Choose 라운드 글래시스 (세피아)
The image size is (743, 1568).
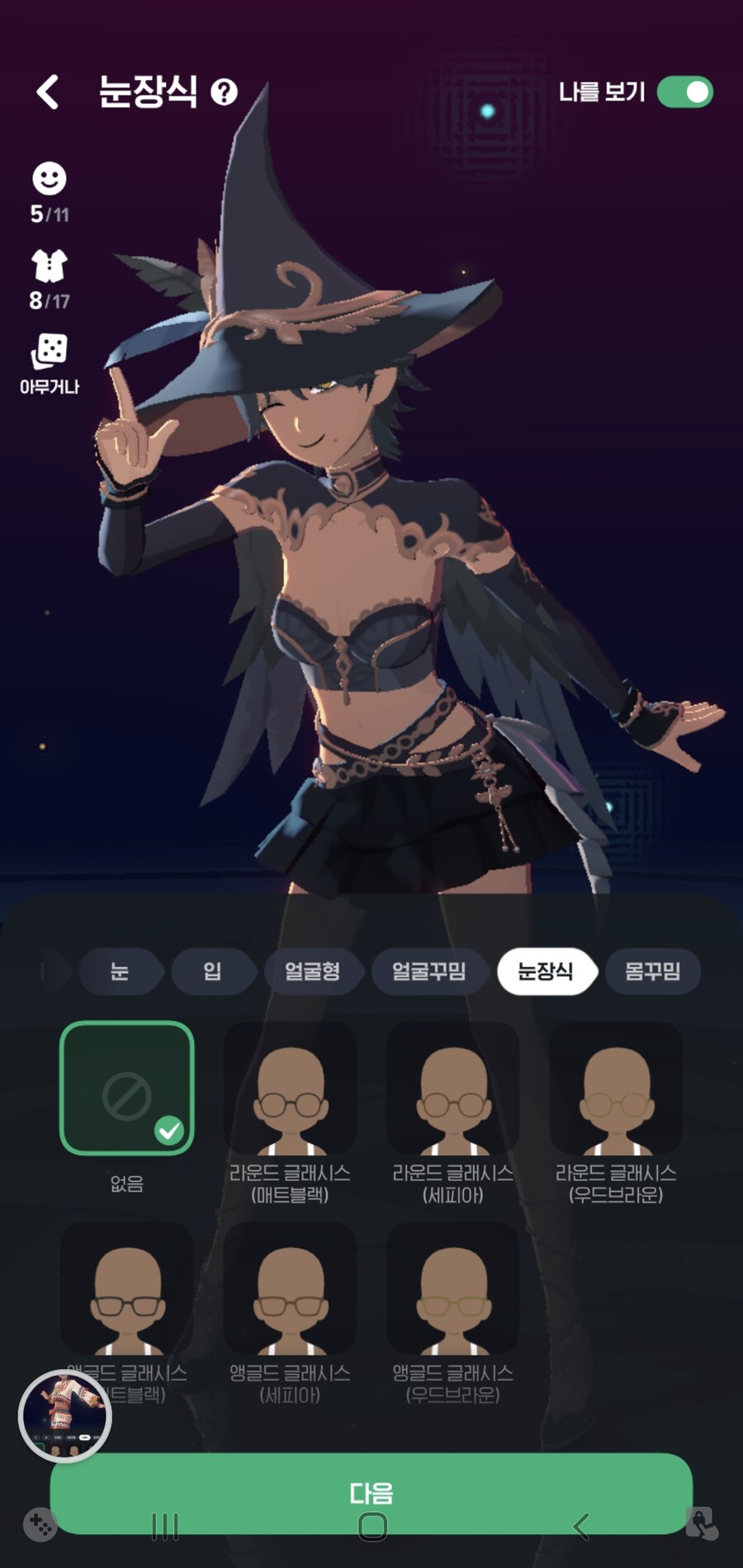(452, 1088)
